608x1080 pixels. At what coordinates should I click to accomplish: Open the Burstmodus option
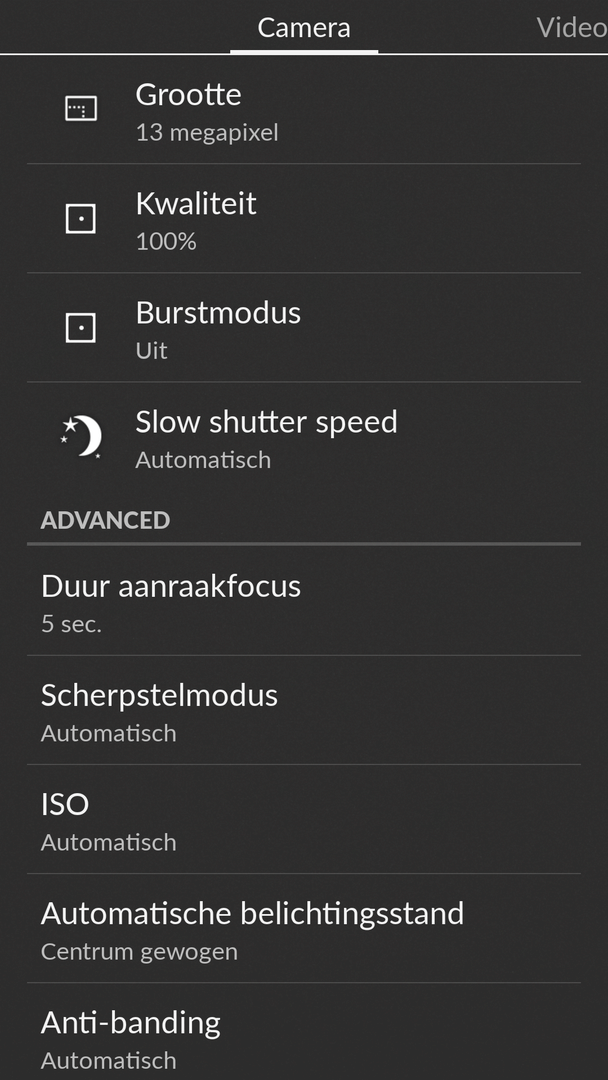click(x=304, y=328)
